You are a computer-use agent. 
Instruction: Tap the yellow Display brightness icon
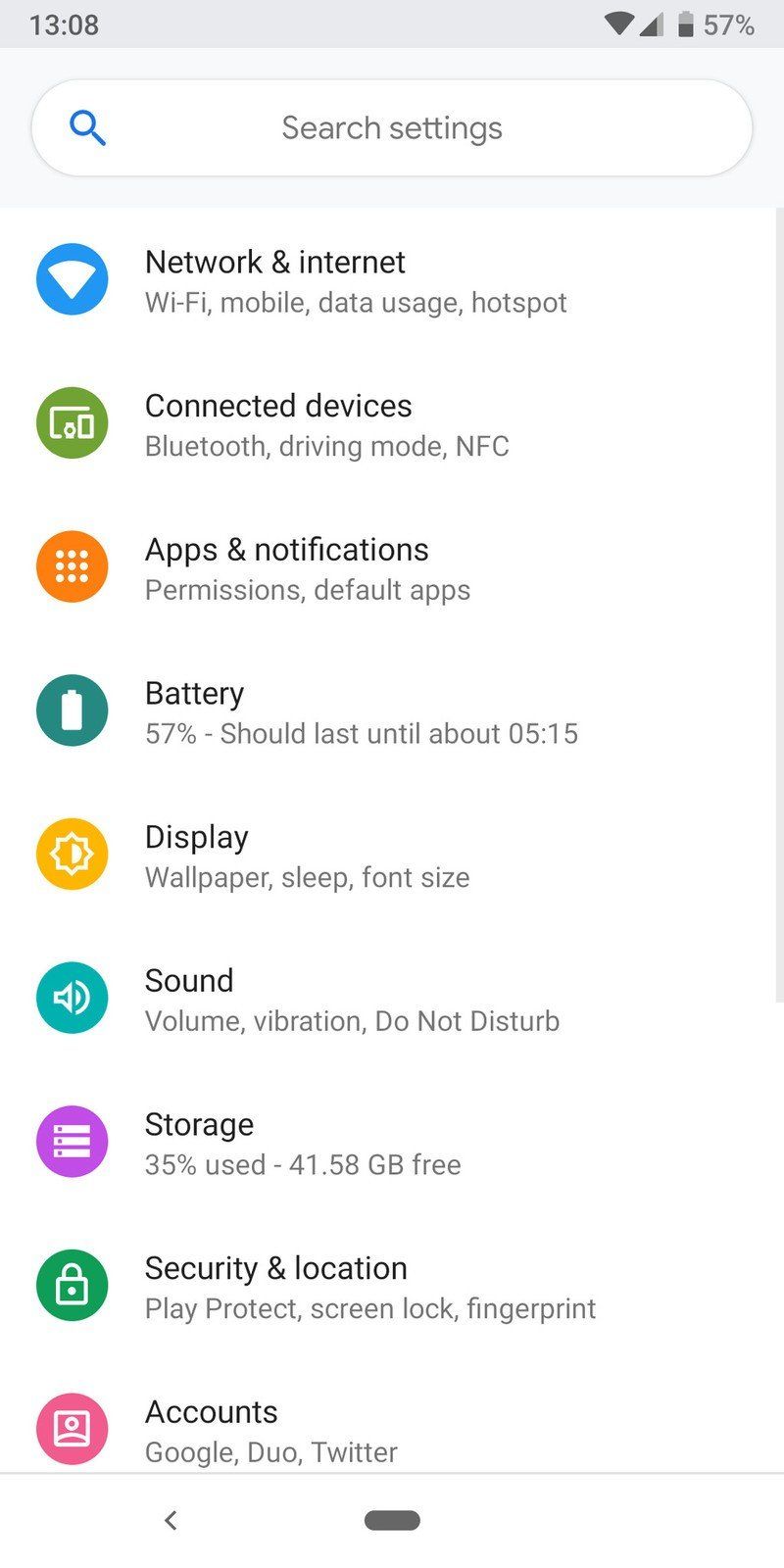[x=72, y=854]
